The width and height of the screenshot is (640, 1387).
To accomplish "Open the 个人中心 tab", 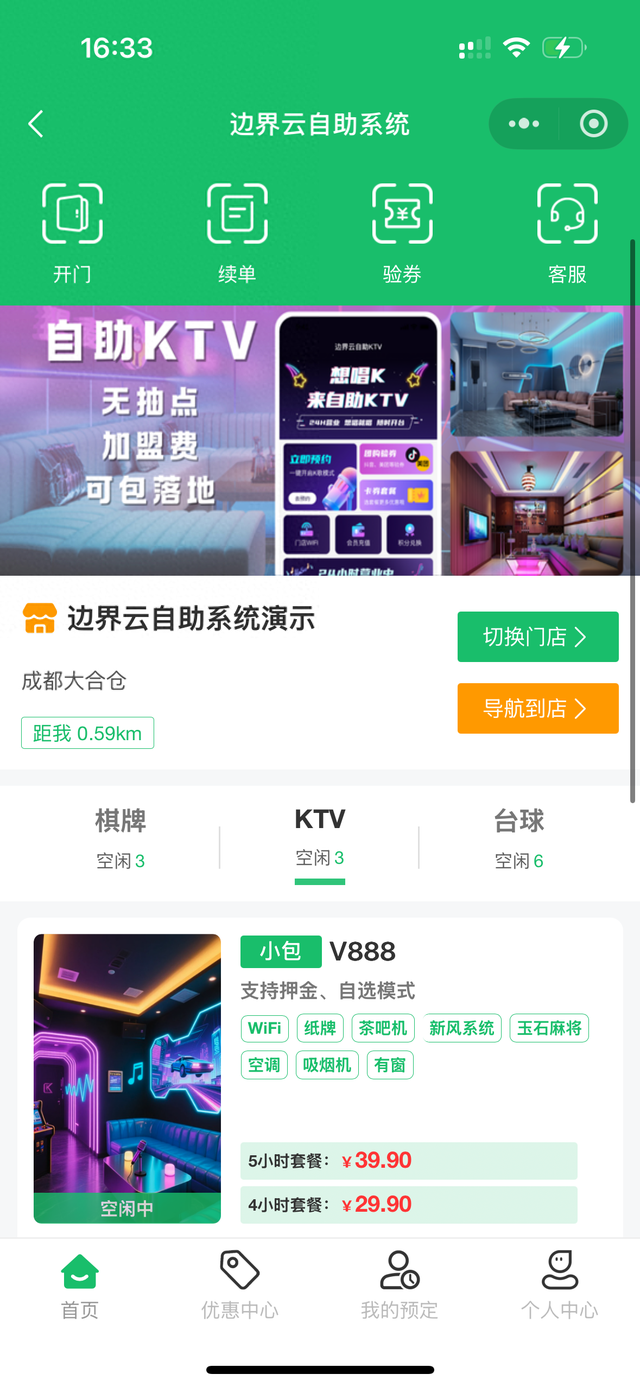I will pos(559,1285).
